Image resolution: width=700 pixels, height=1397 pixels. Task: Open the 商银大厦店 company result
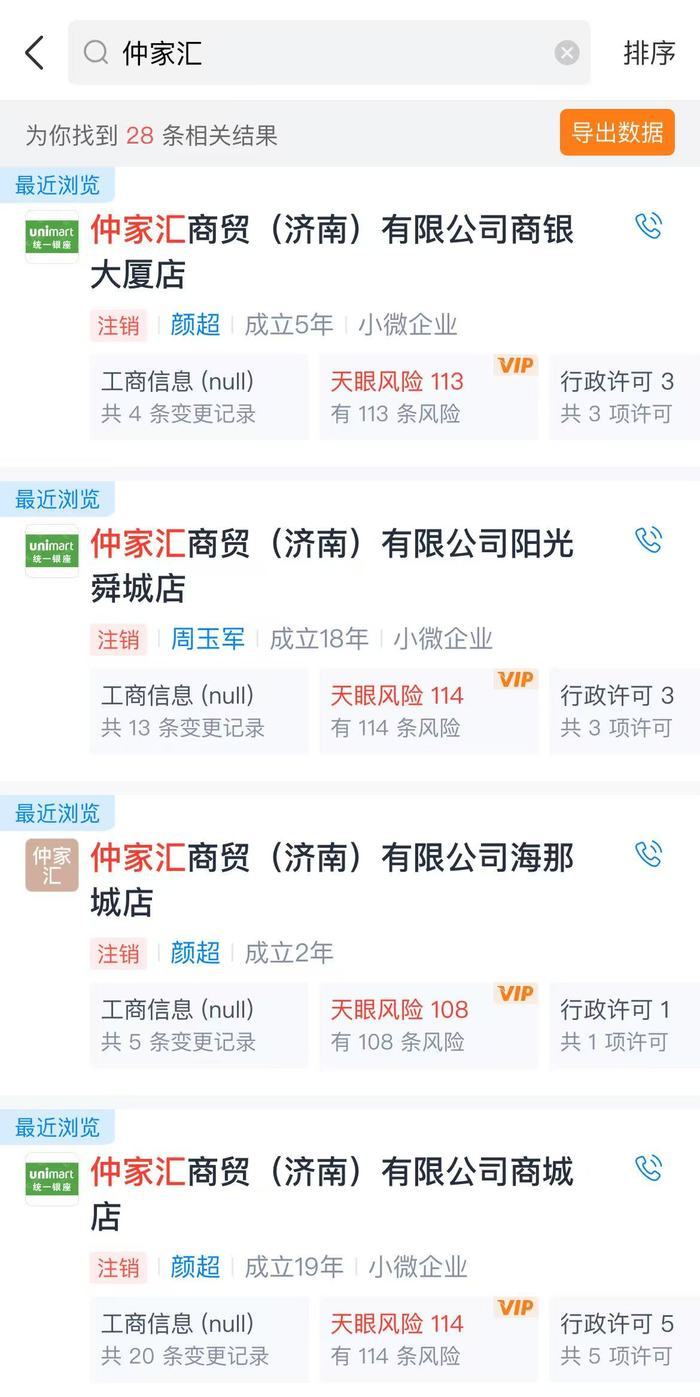332,252
